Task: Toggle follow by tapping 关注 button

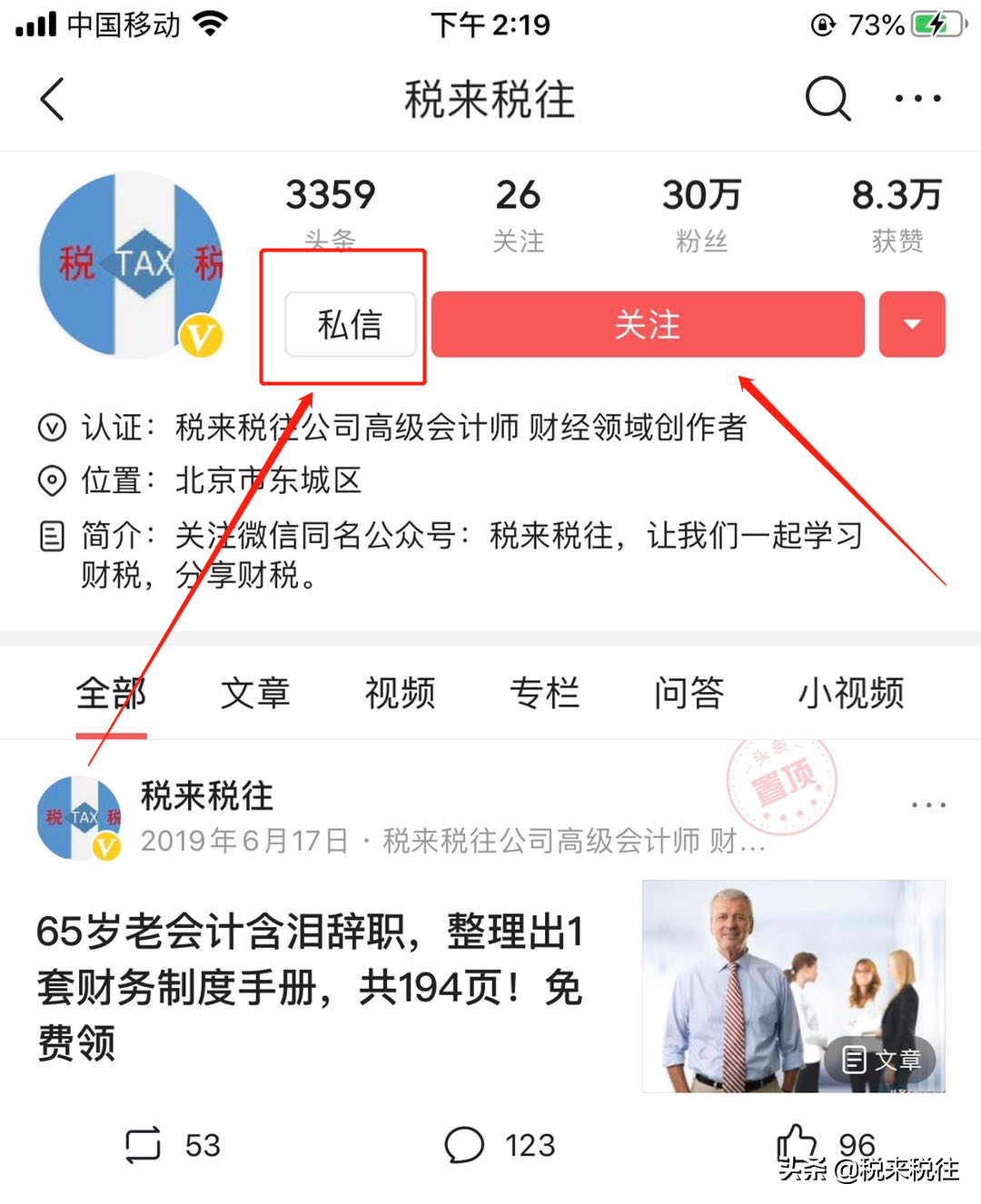Action: [x=647, y=324]
